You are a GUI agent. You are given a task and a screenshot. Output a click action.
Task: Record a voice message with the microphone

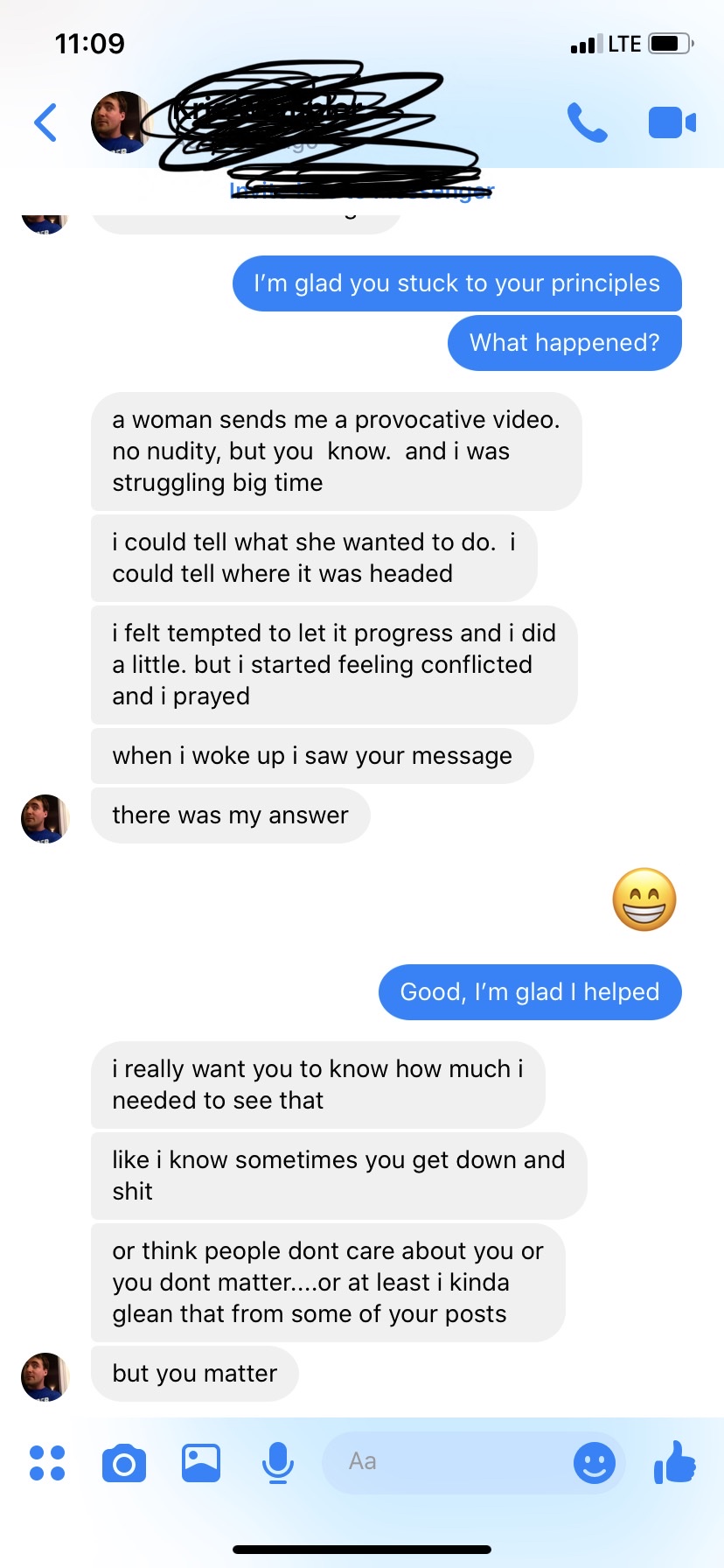coord(277,1461)
